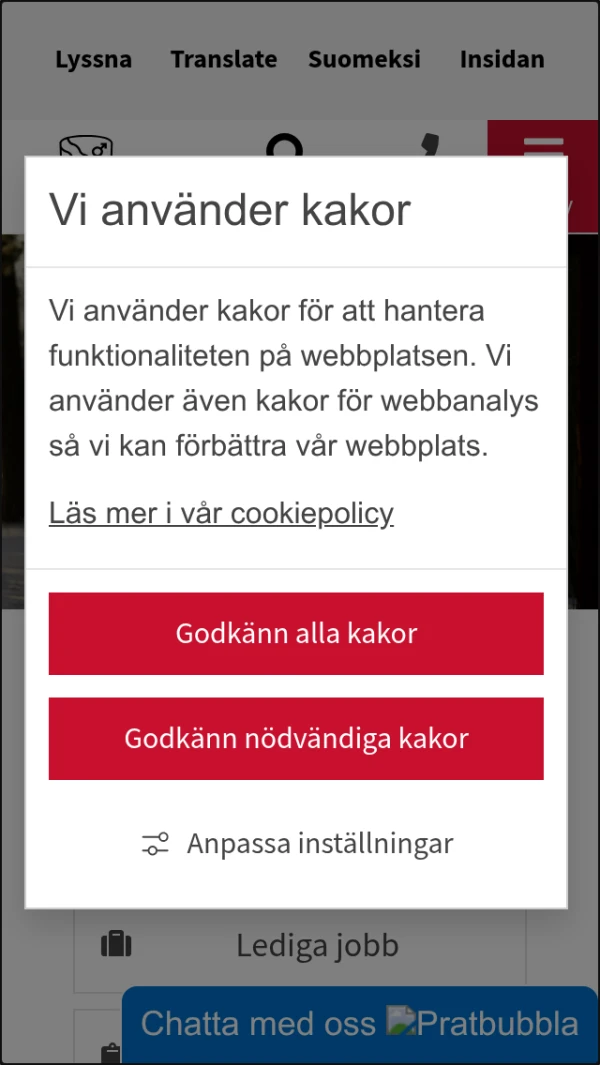The image size is (600, 1065).
Task: Read the cookie policy link
Action: tap(221, 513)
